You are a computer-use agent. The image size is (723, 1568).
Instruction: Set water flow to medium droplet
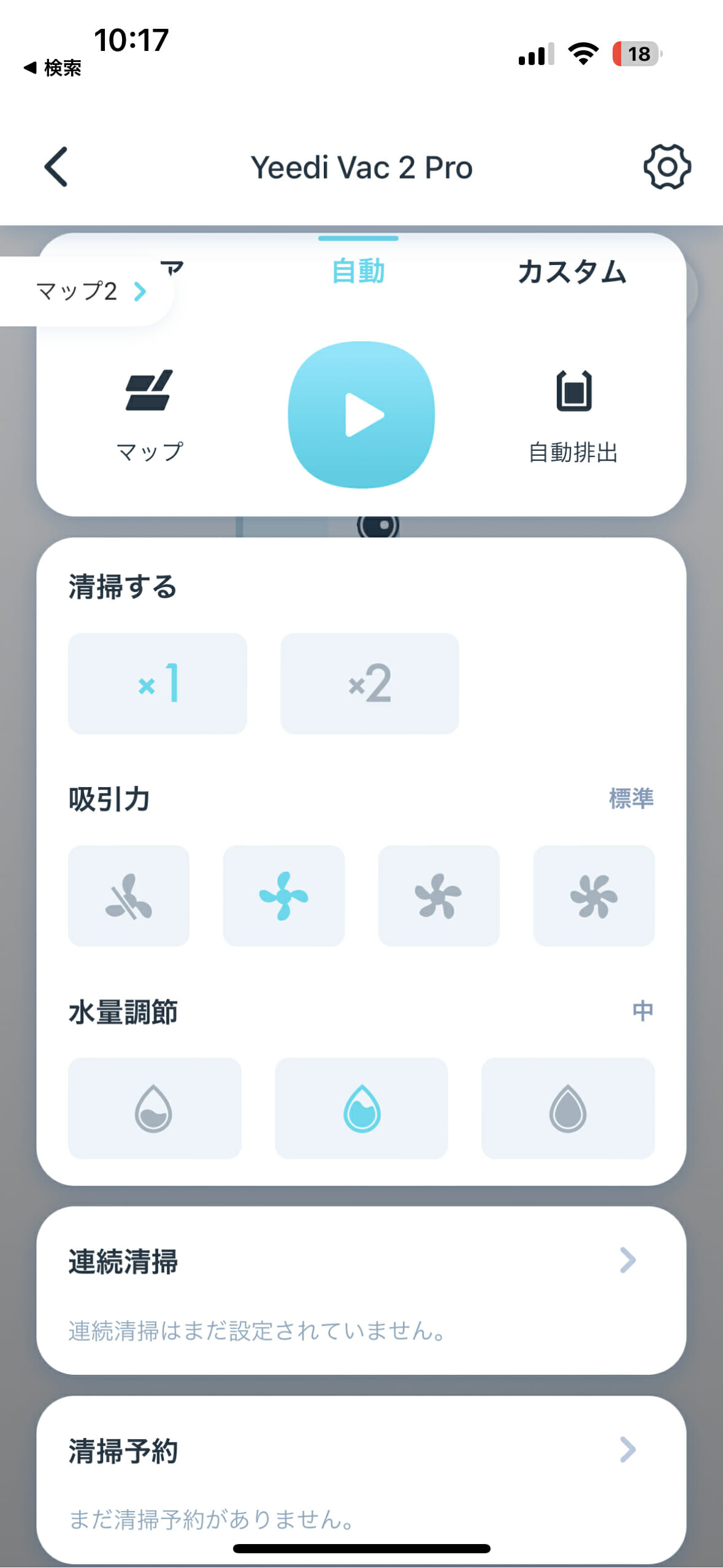point(361,1108)
